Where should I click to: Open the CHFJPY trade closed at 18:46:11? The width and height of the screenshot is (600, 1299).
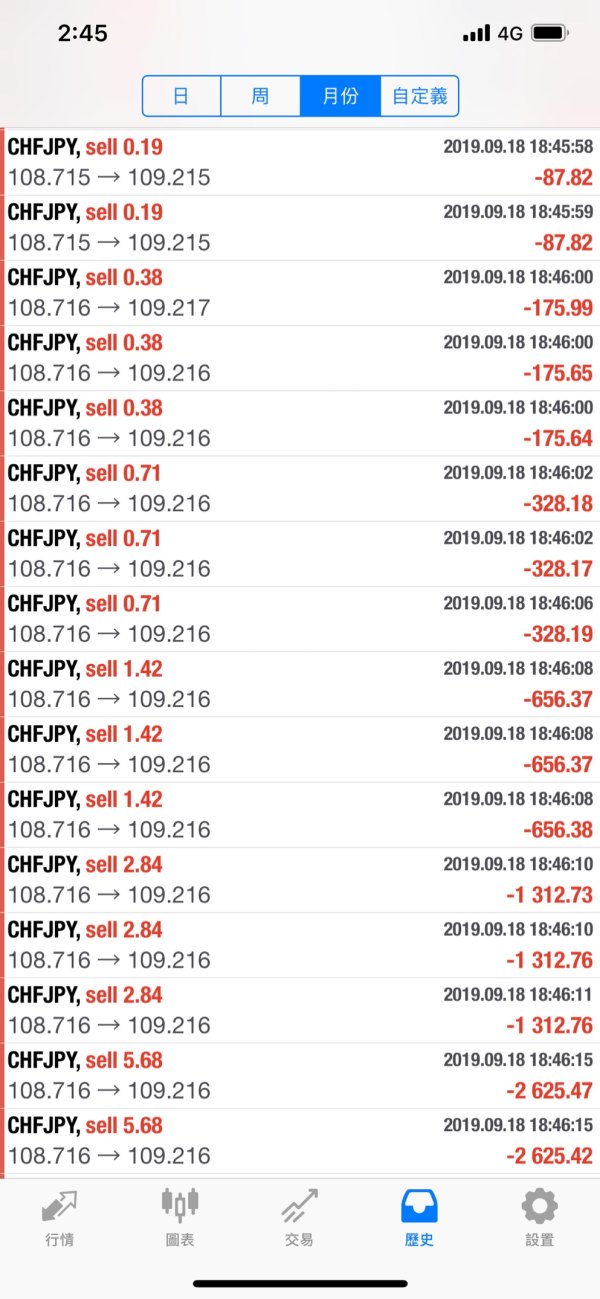pyautogui.click(x=300, y=1010)
